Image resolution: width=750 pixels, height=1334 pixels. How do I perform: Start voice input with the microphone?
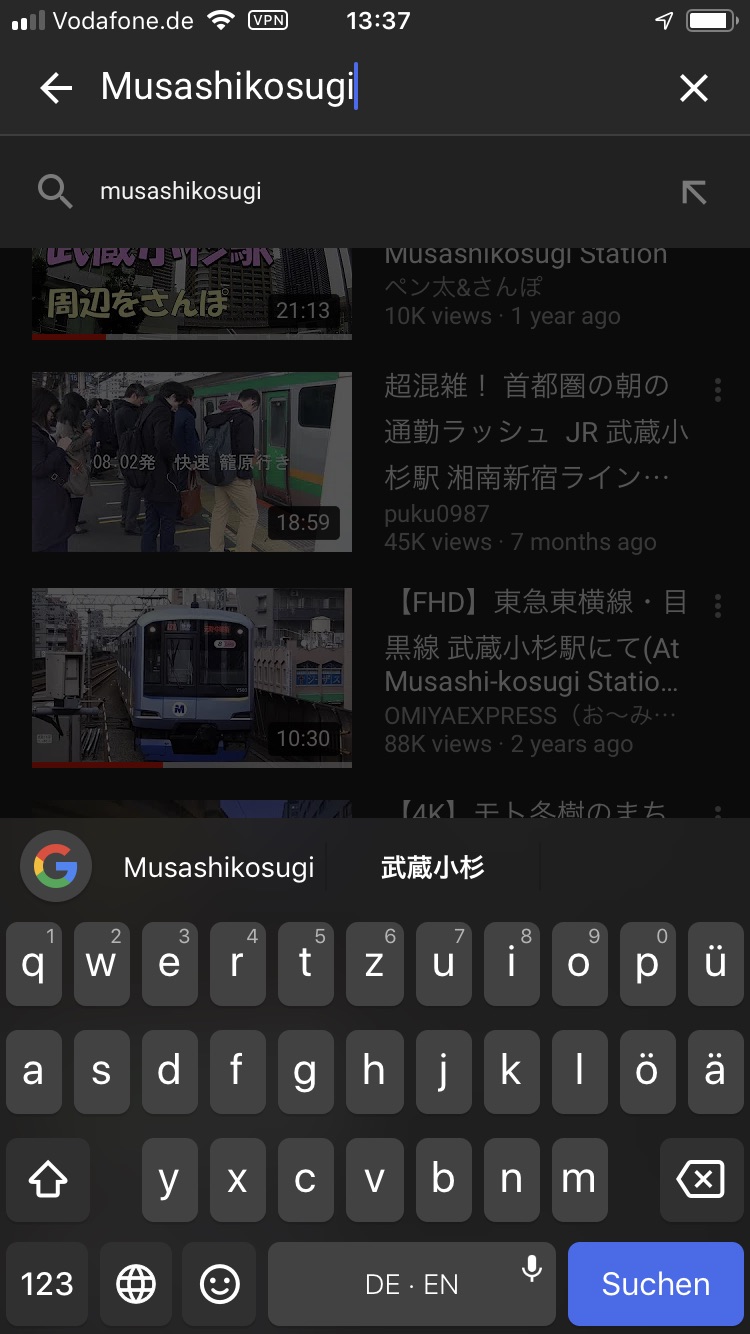click(532, 1268)
